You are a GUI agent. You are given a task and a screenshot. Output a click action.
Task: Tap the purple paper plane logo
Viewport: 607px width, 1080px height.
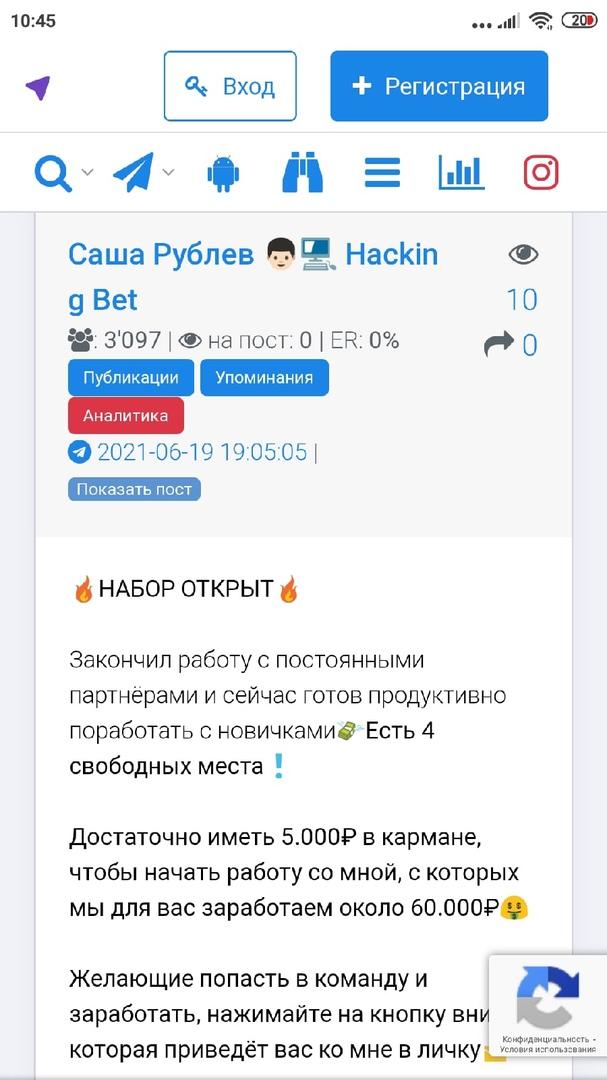click(x=38, y=87)
